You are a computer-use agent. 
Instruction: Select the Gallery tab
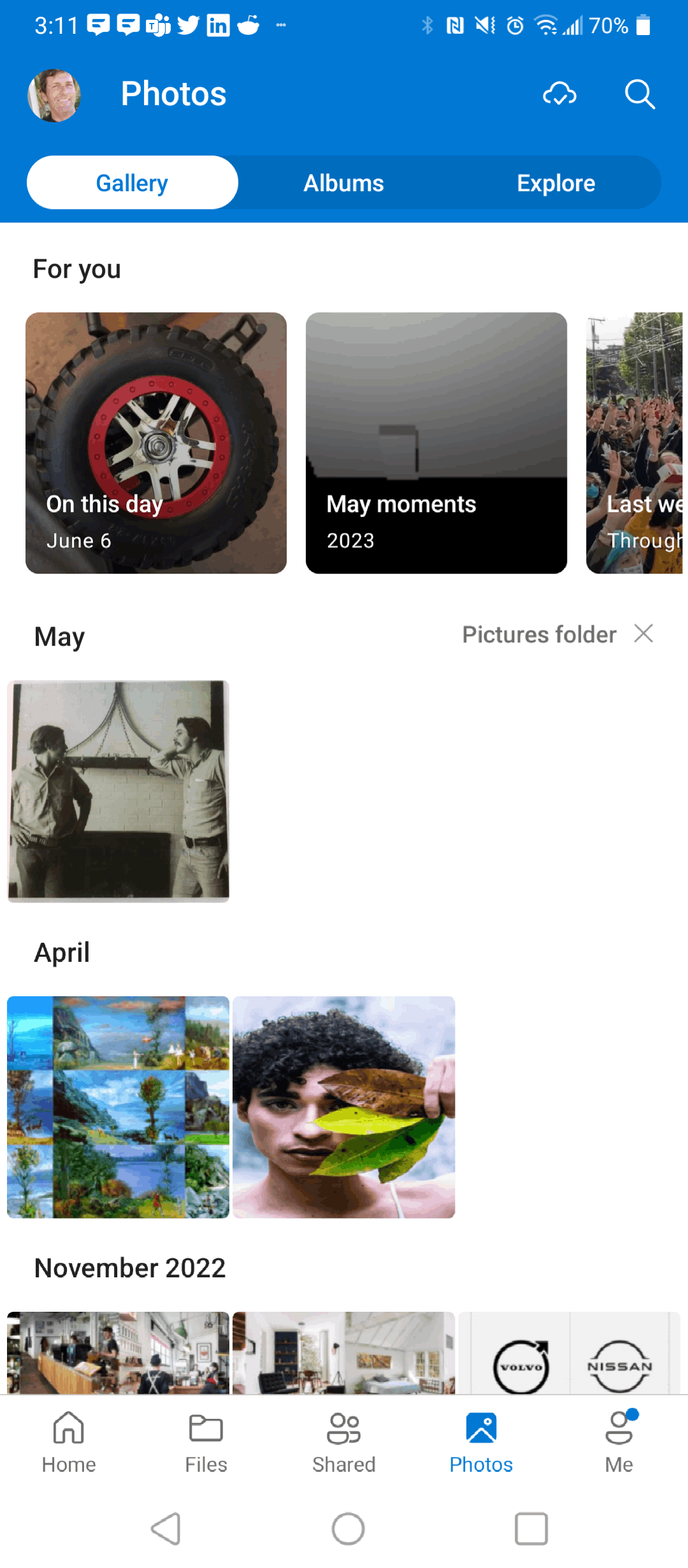click(133, 183)
